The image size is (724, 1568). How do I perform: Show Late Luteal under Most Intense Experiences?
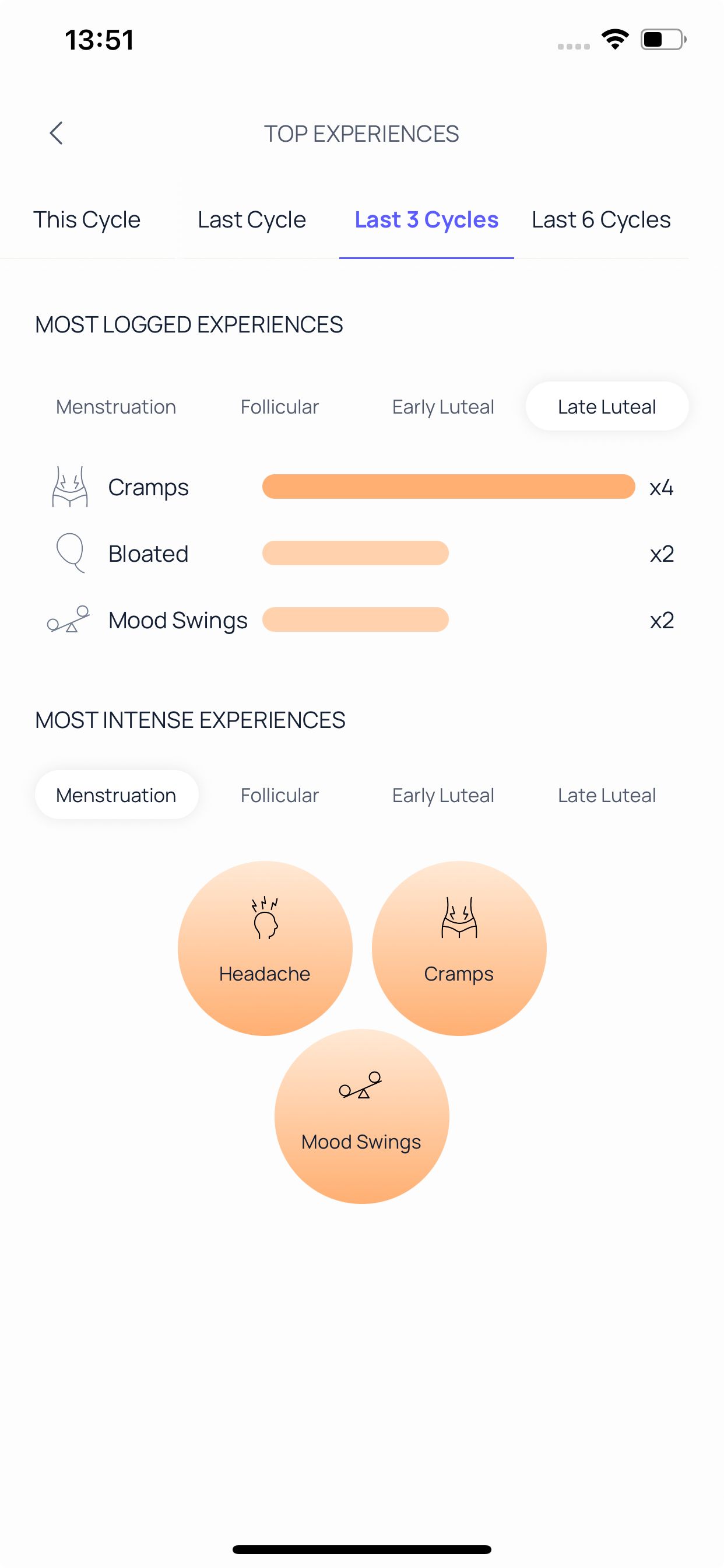click(x=607, y=795)
